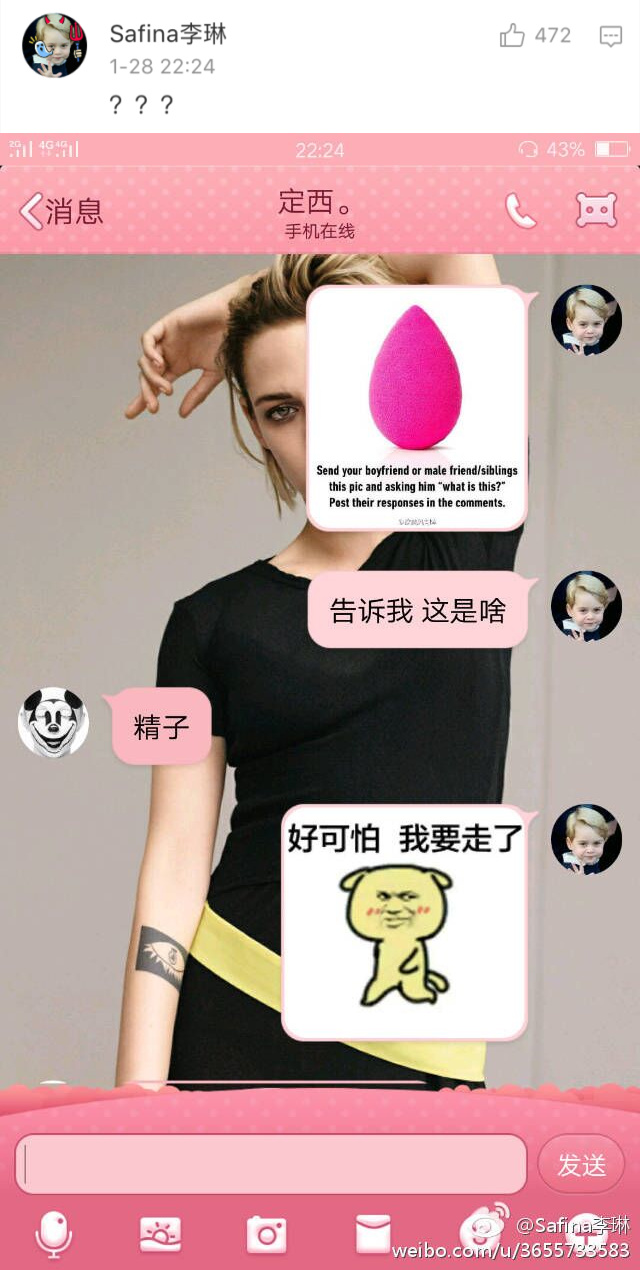This screenshot has height=1270, width=640.
Task: Open comments on Safina李琳's post
Action: point(610,37)
